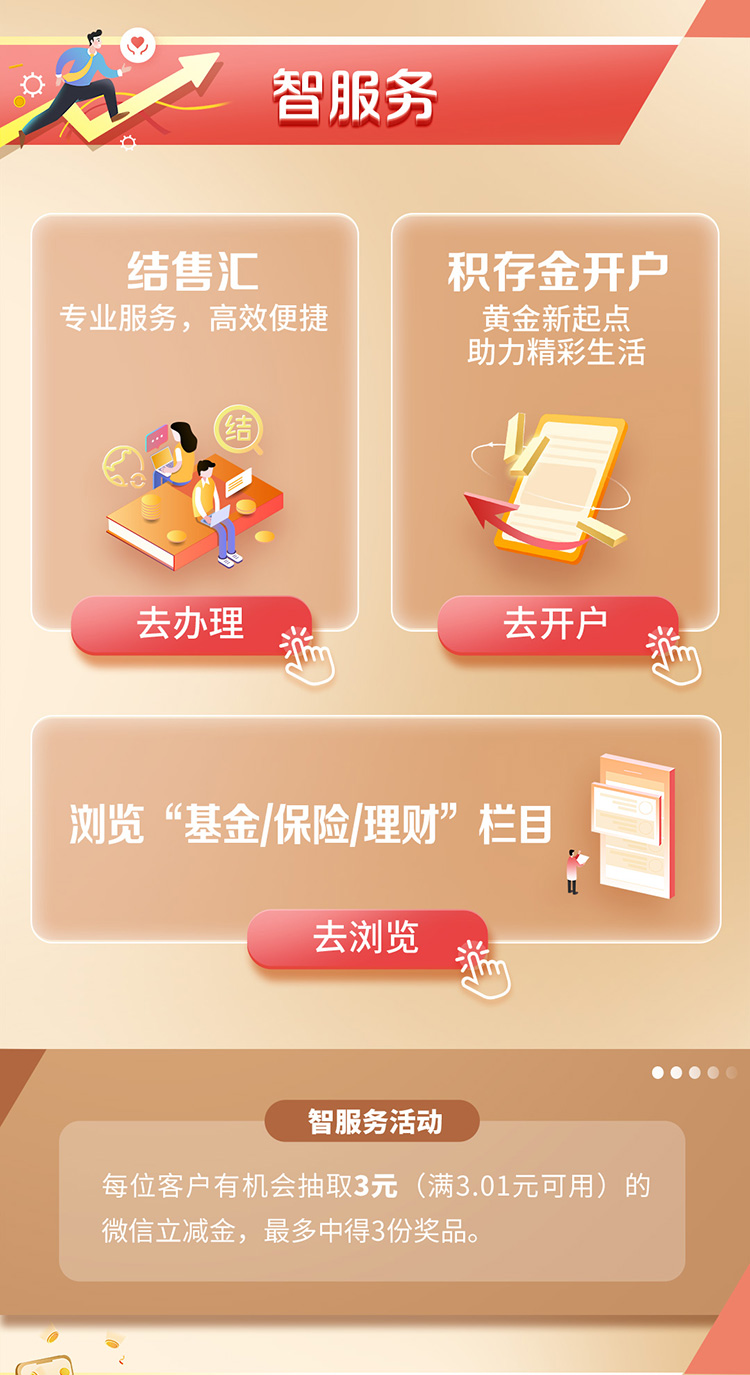750x1375 pixels.
Task: Tap 去开户 for 积存金开户
Action: click(x=557, y=625)
